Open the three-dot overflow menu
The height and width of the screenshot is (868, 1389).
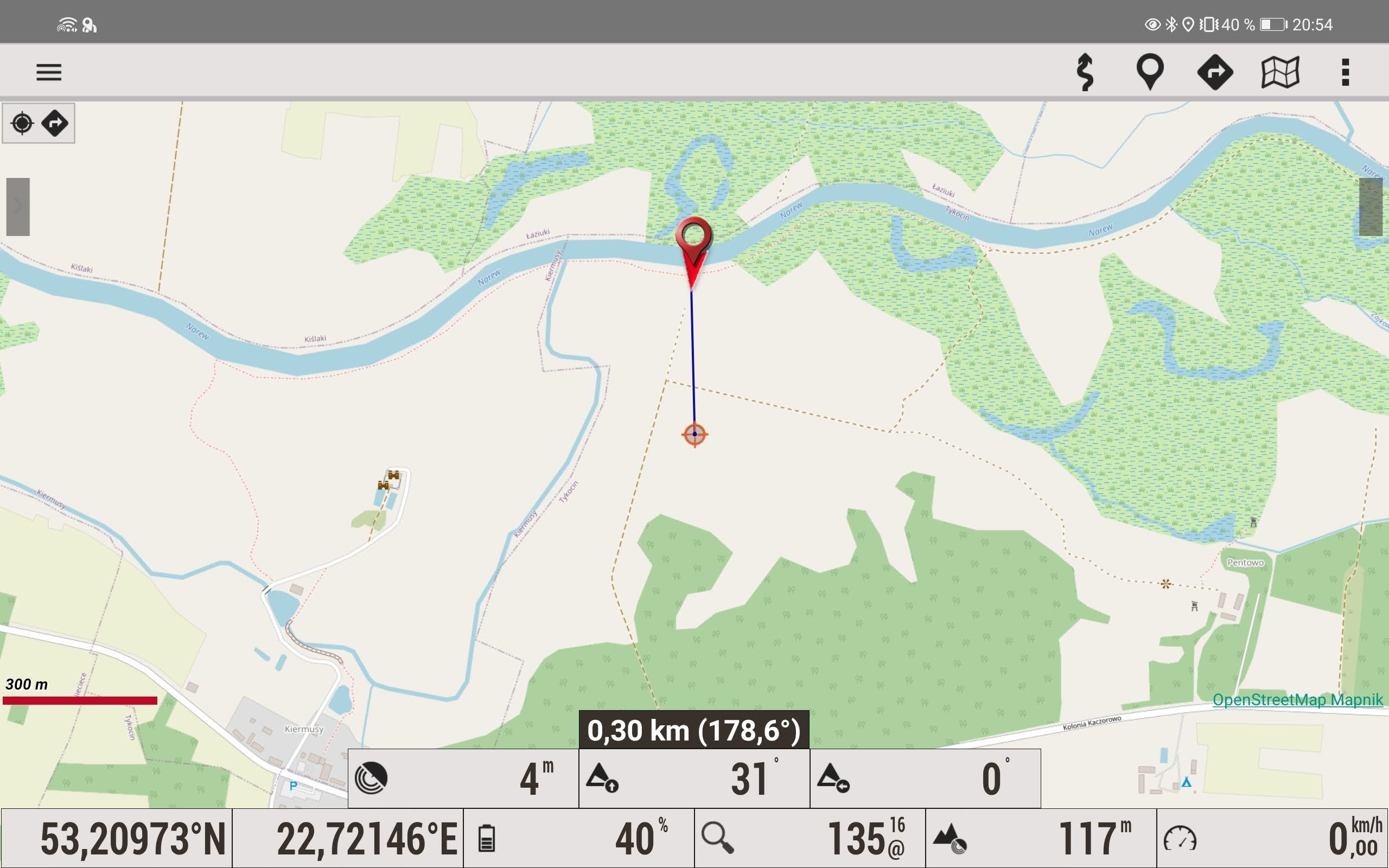pyautogui.click(x=1345, y=72)
